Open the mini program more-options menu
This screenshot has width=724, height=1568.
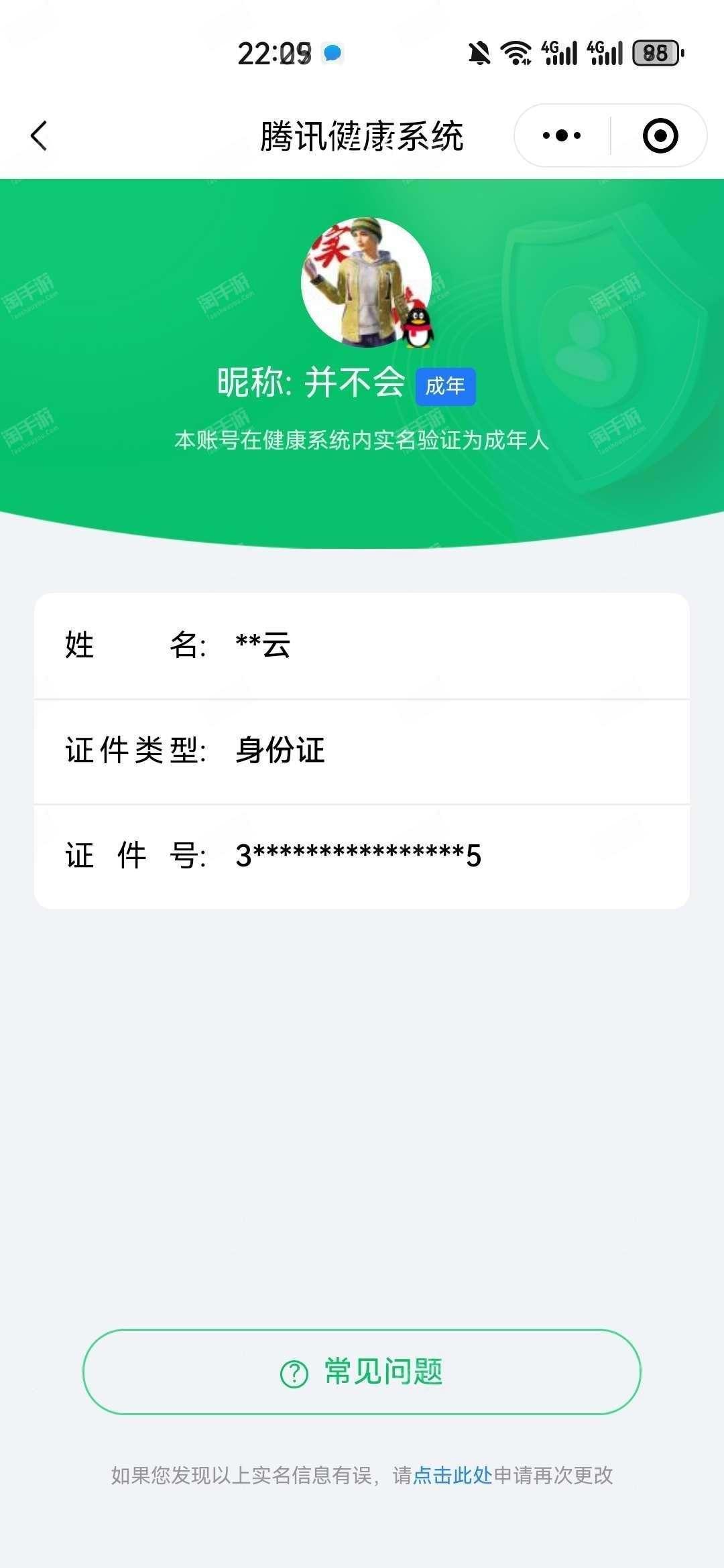(x=562, y=136)
